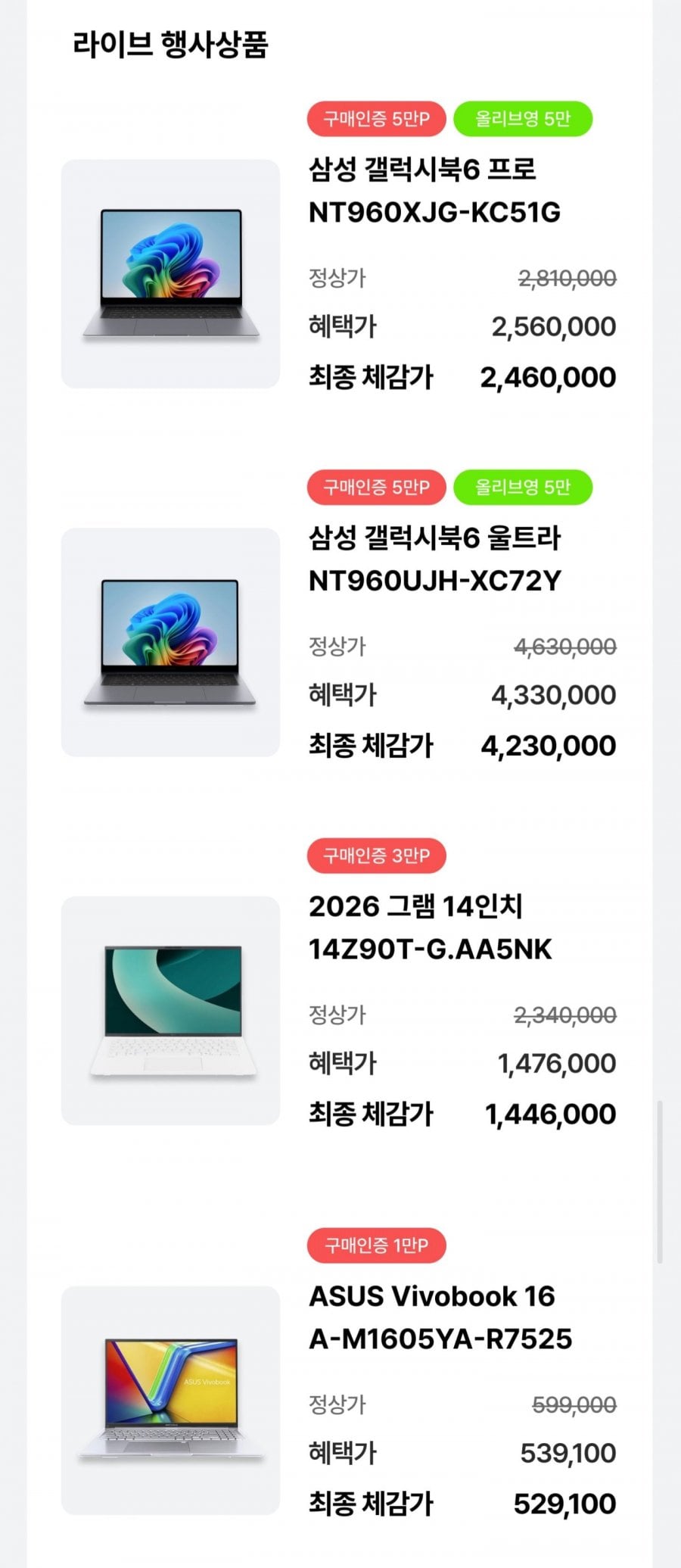This screenshot has width=681, height=1568.
Task: View the 삼성 갤럭시북6 울트라 NT960UJH-XC72Y product
Action: (435, 560)
